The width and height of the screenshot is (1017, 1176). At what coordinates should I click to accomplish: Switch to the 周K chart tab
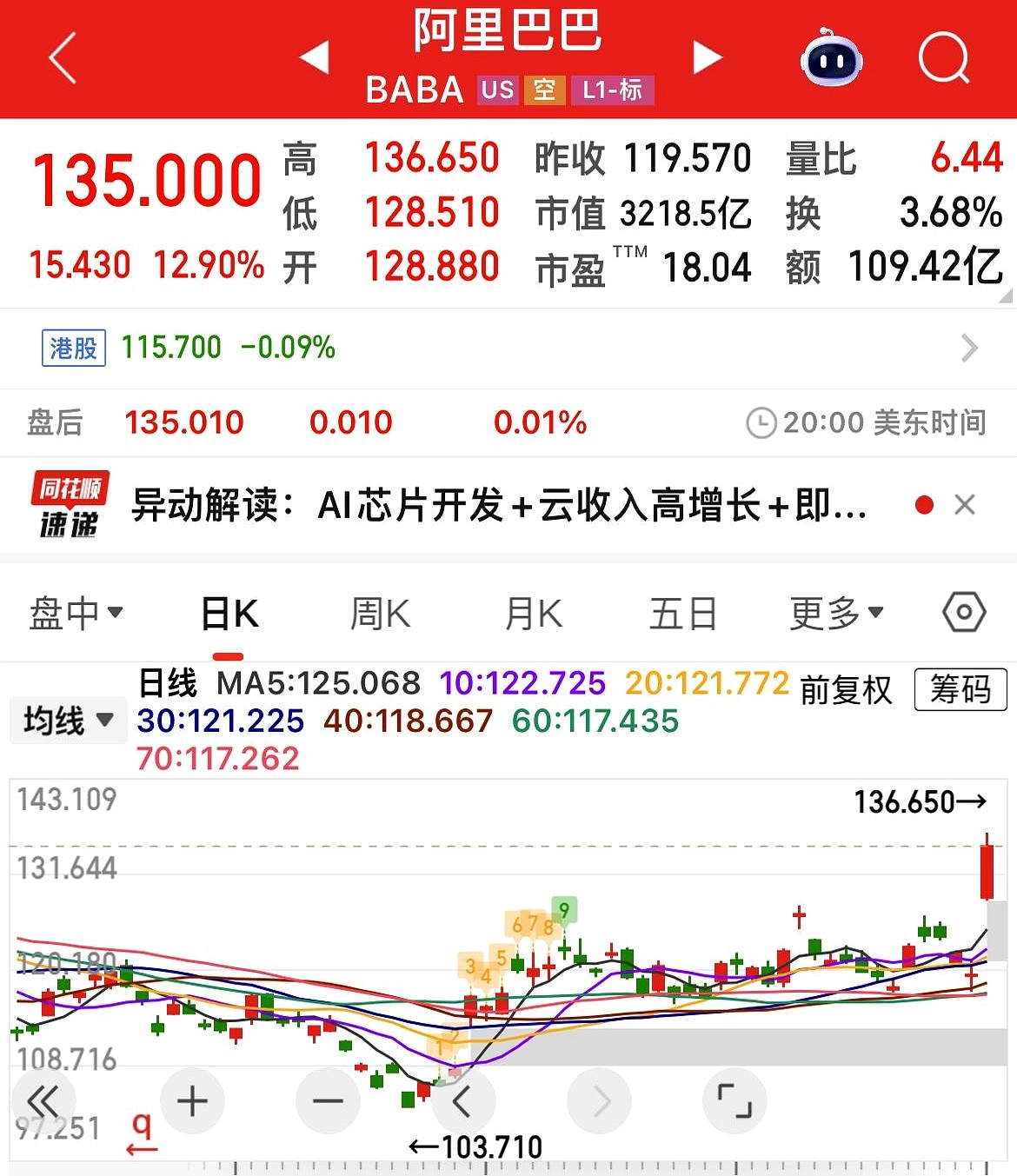click(380, 614)
